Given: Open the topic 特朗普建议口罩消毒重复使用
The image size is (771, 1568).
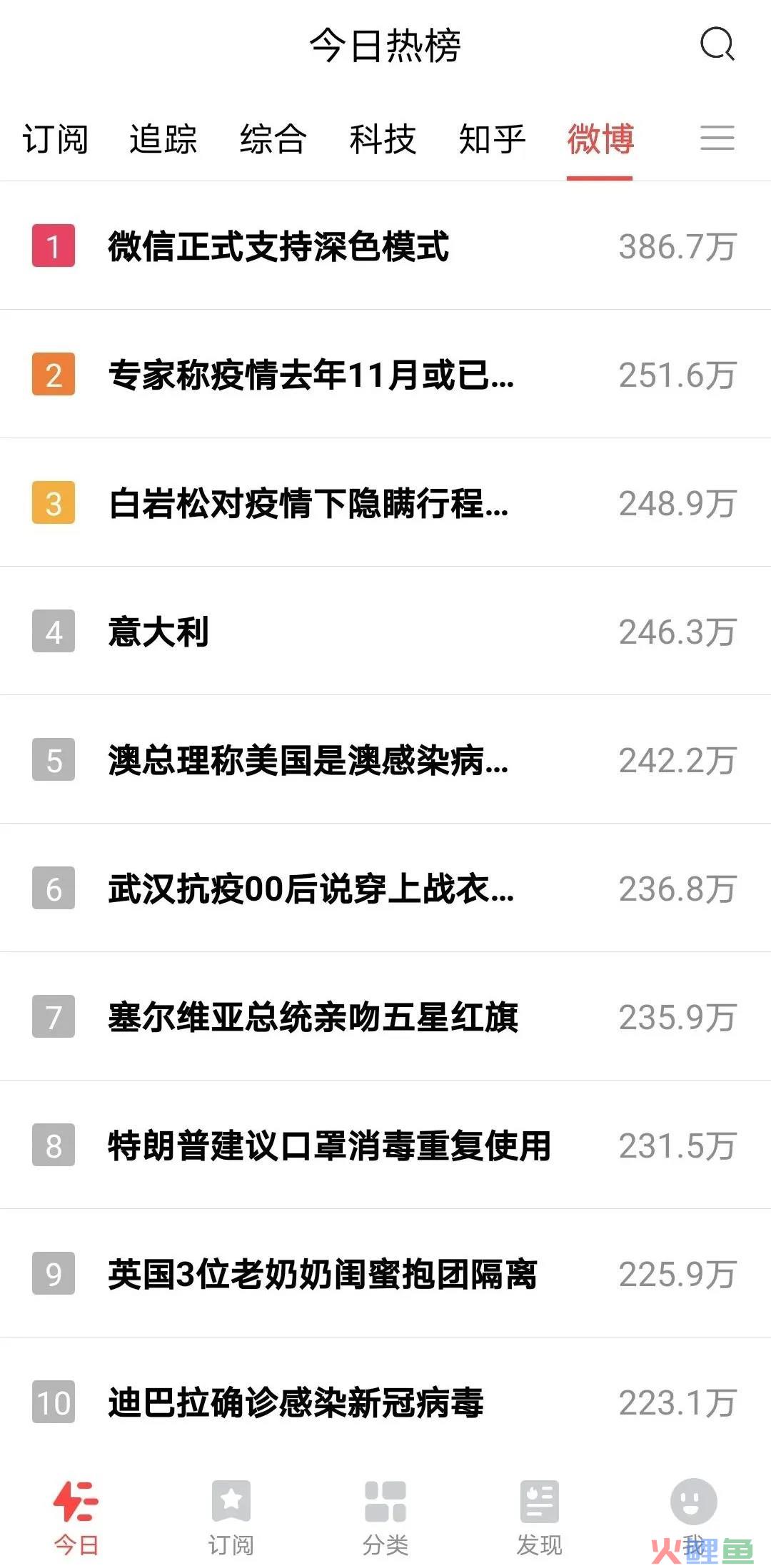Looking at the screenshot, I should point(329,1145).
